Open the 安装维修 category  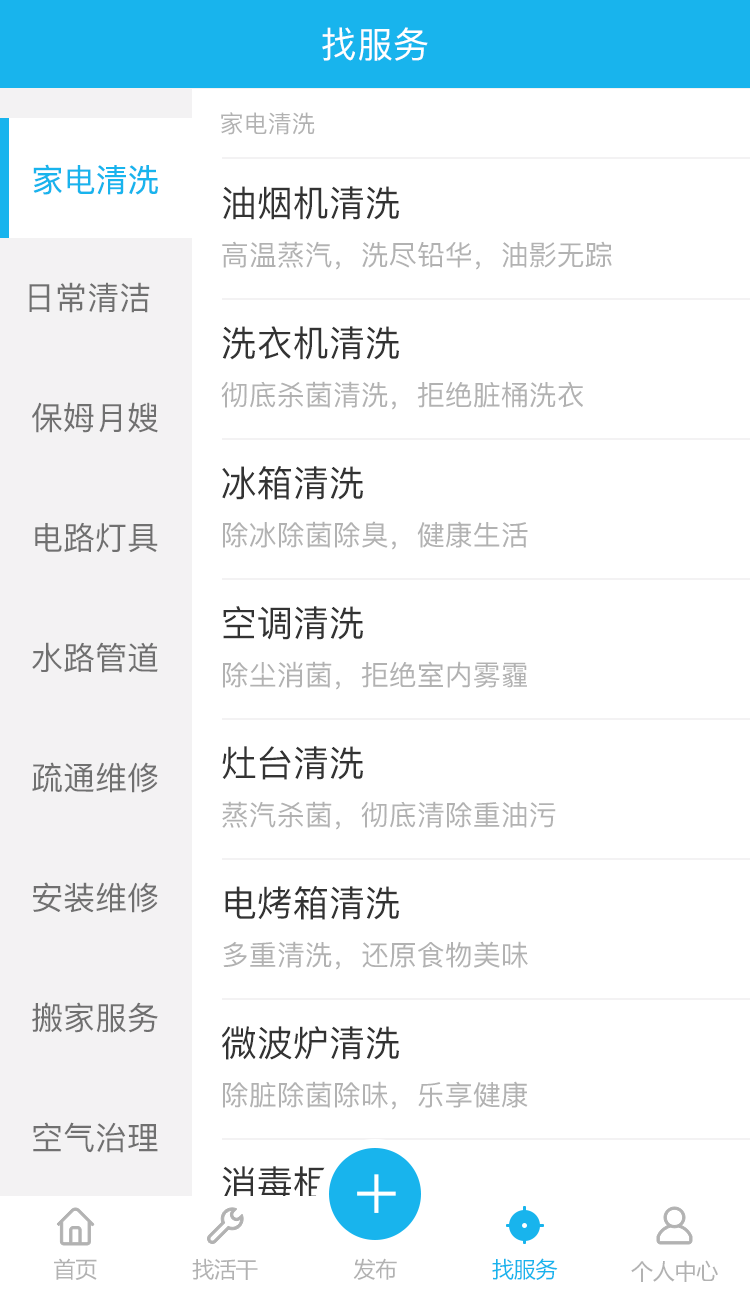tap(95, 898)
